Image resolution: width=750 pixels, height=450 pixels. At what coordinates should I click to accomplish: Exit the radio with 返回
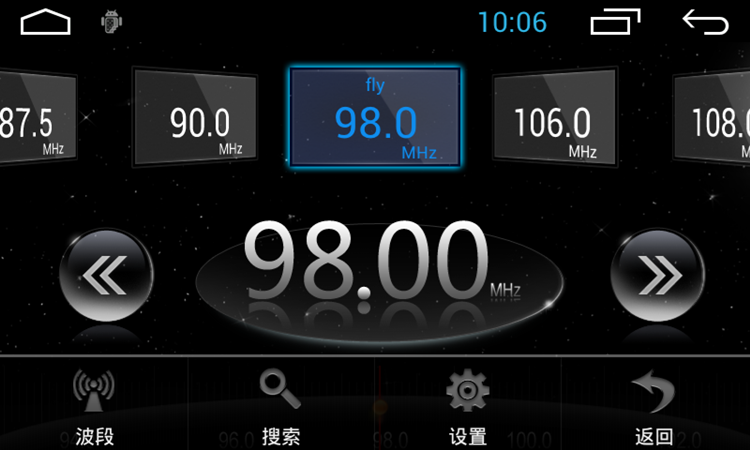coord(654,406)
